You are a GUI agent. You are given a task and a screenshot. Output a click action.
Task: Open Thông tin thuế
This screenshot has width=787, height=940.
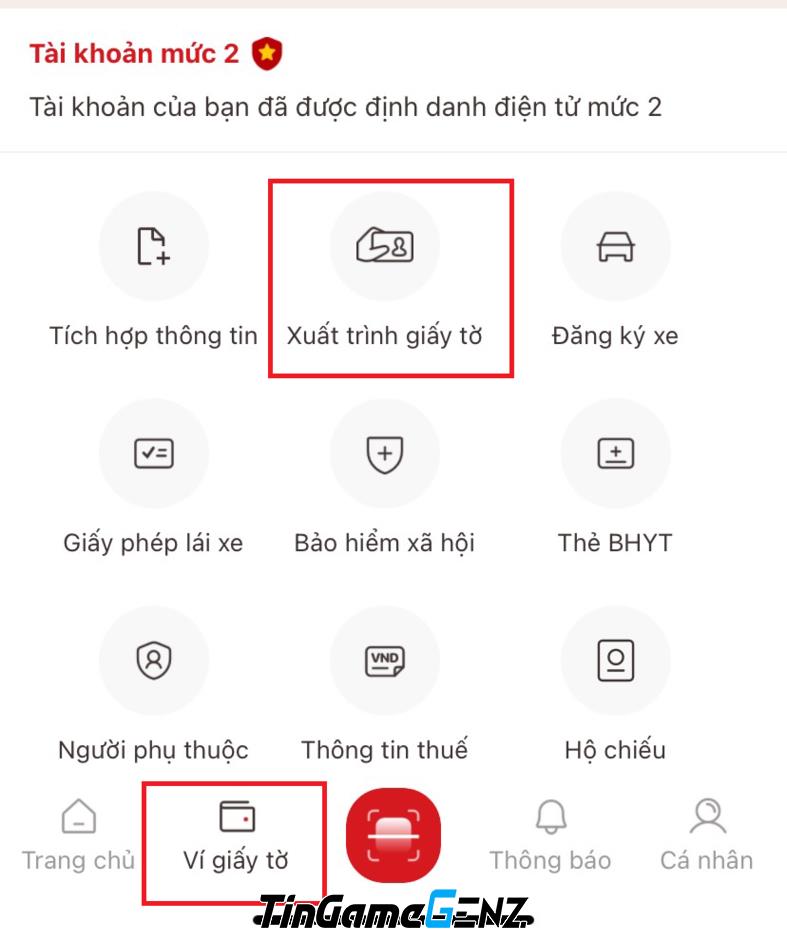click(385, 660)
